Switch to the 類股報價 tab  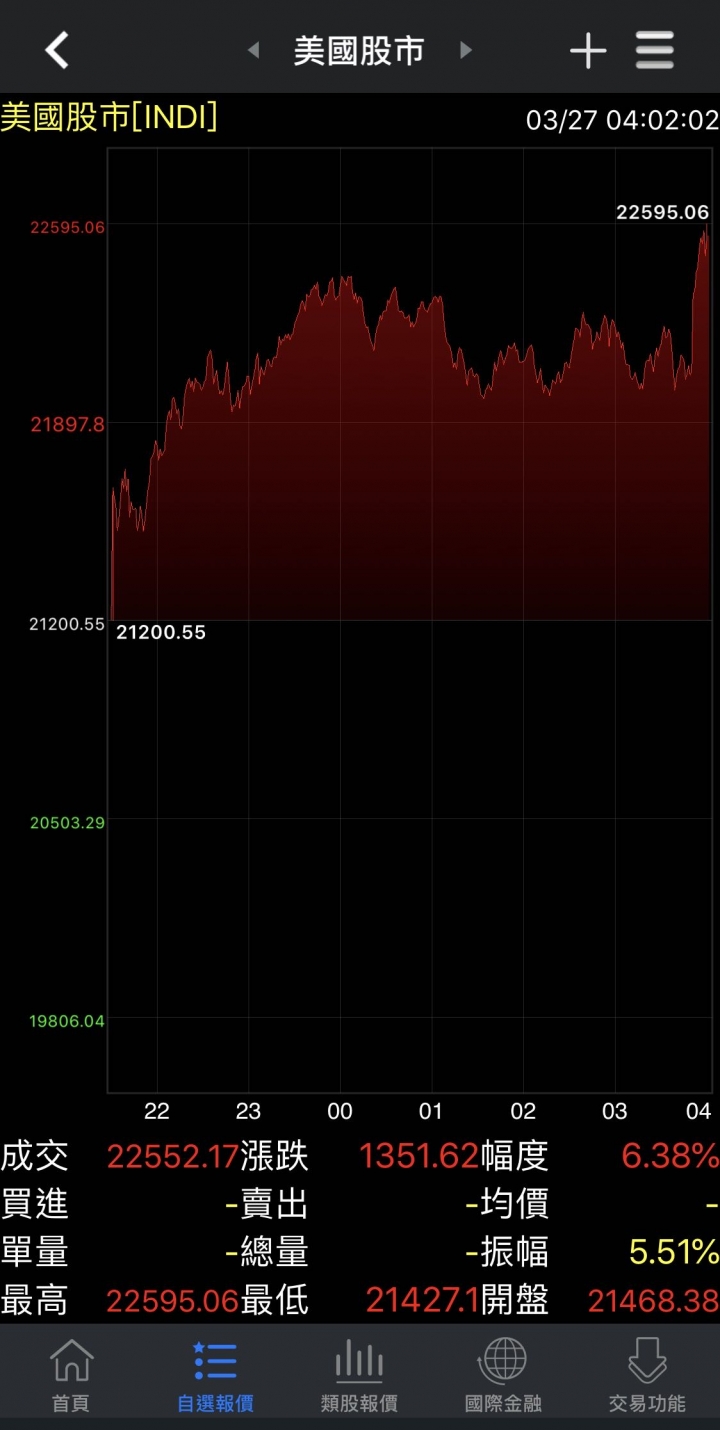pos(359,1376)
